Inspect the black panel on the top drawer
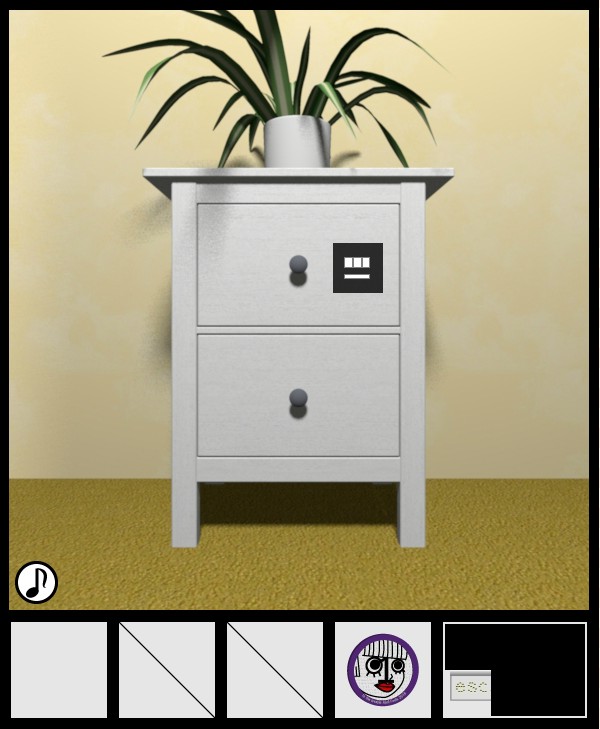Screen dimensions: 600x729 [x=358, y=268]
